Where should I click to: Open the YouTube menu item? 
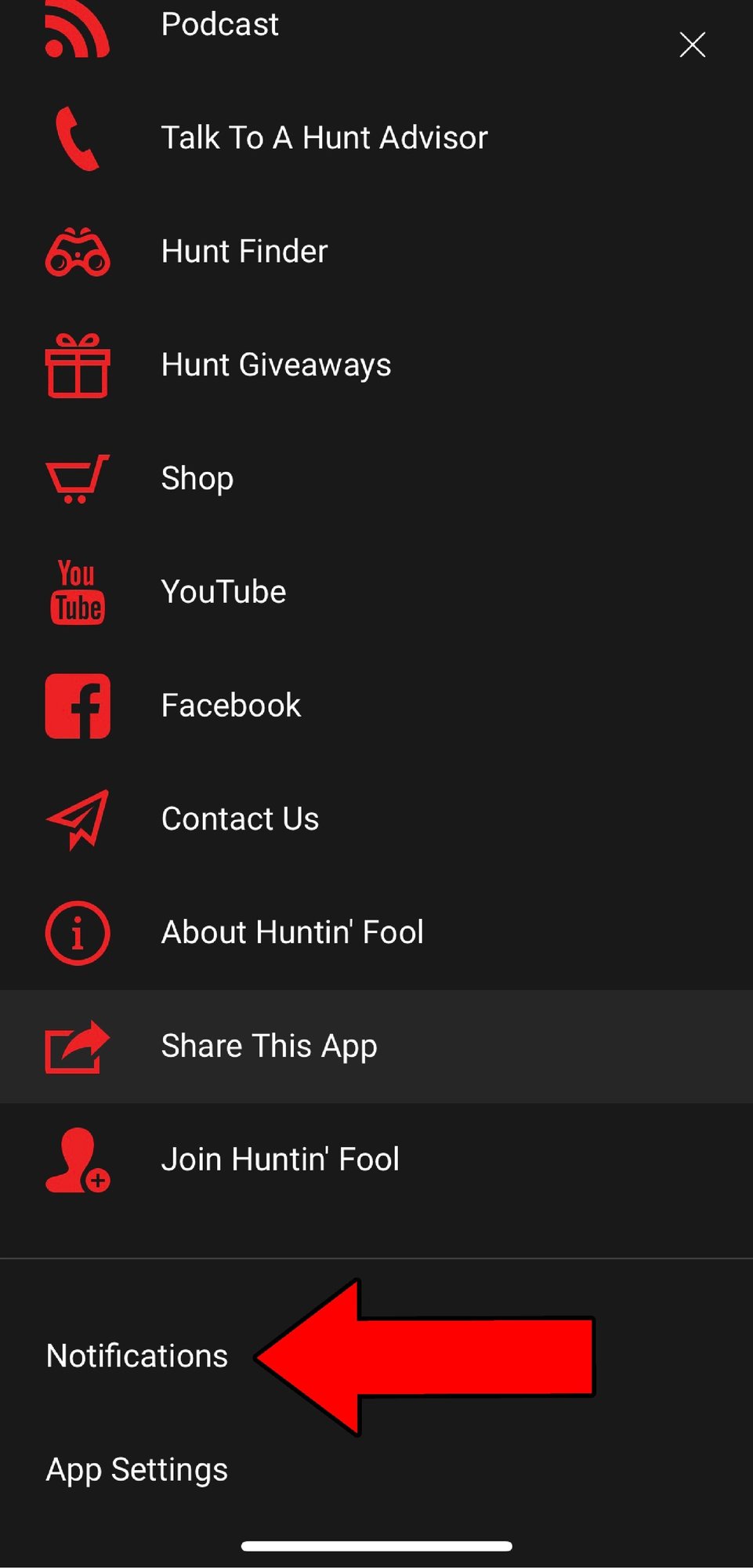223,592
